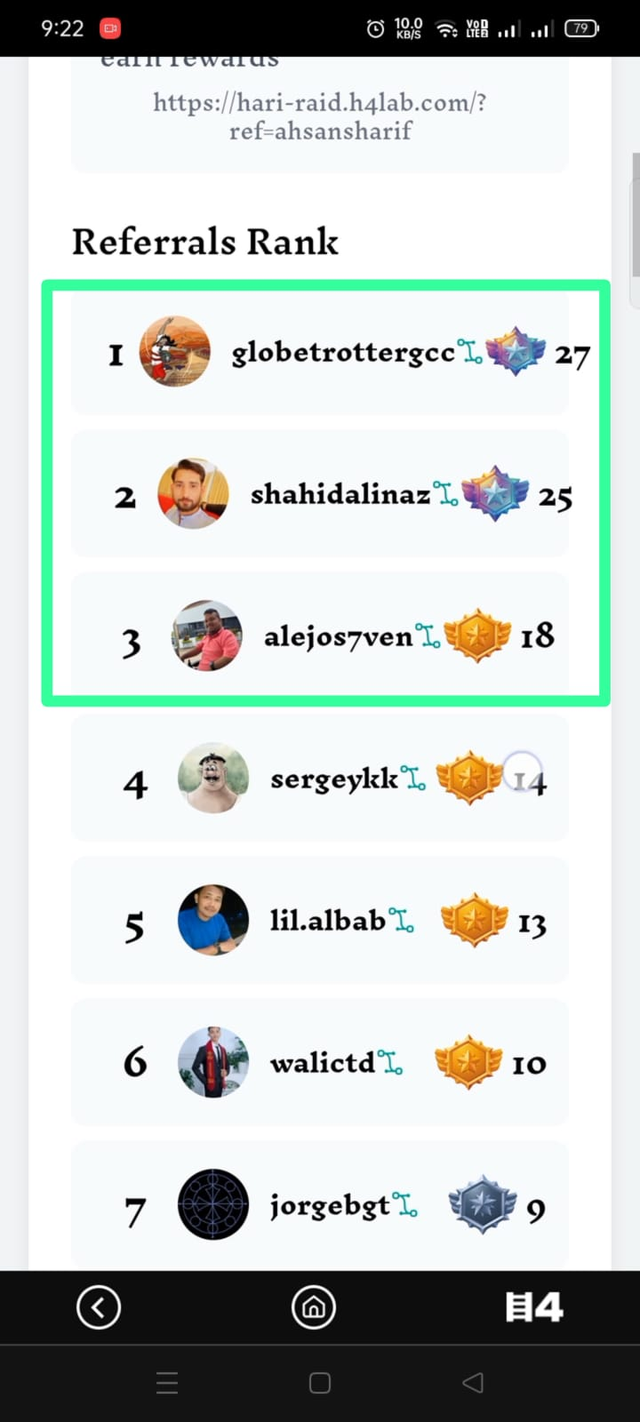Go back with the in-app back arrow
The width and height of the screenshot is (640, 1422).
tap(99, 1307)
